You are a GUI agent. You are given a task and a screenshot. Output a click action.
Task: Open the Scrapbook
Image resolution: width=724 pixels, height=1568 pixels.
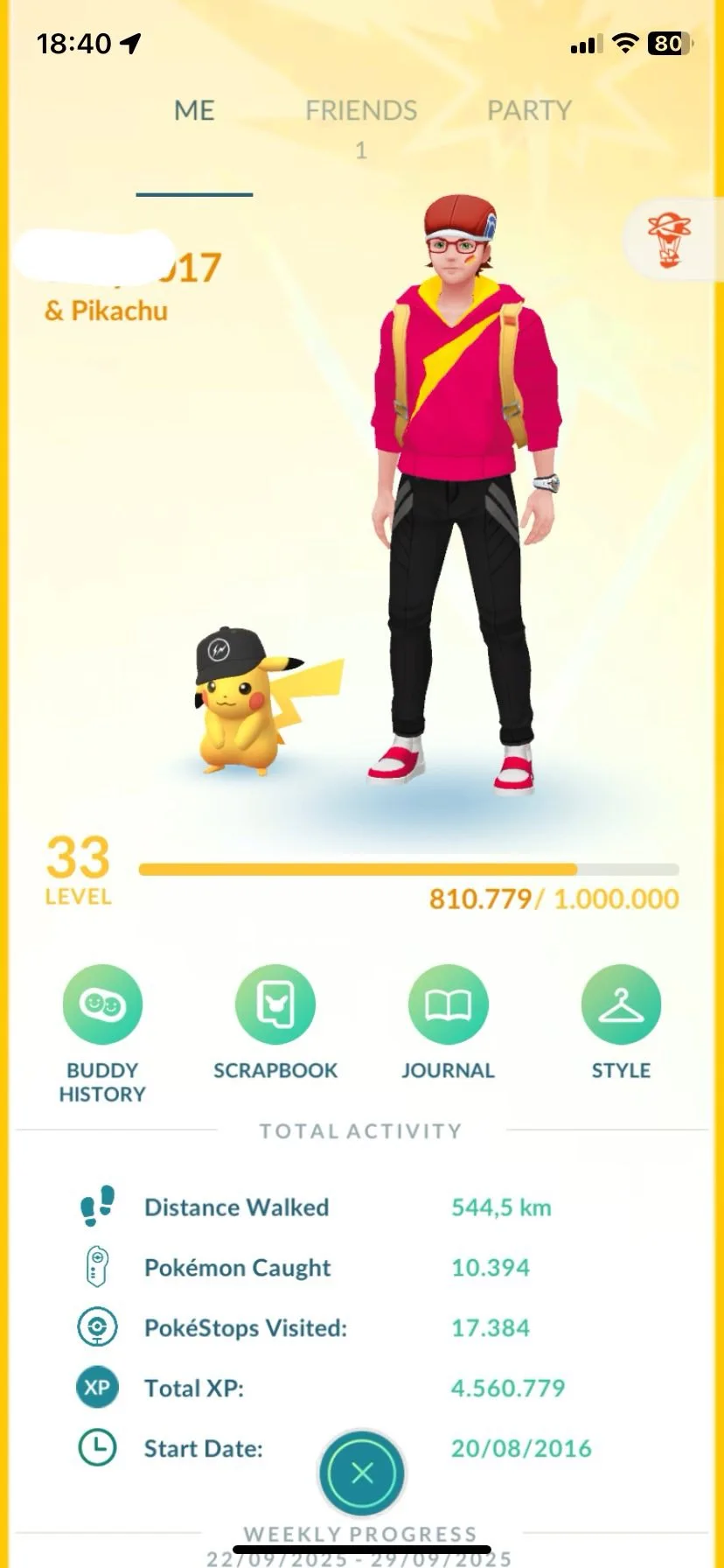(275, 1005)
